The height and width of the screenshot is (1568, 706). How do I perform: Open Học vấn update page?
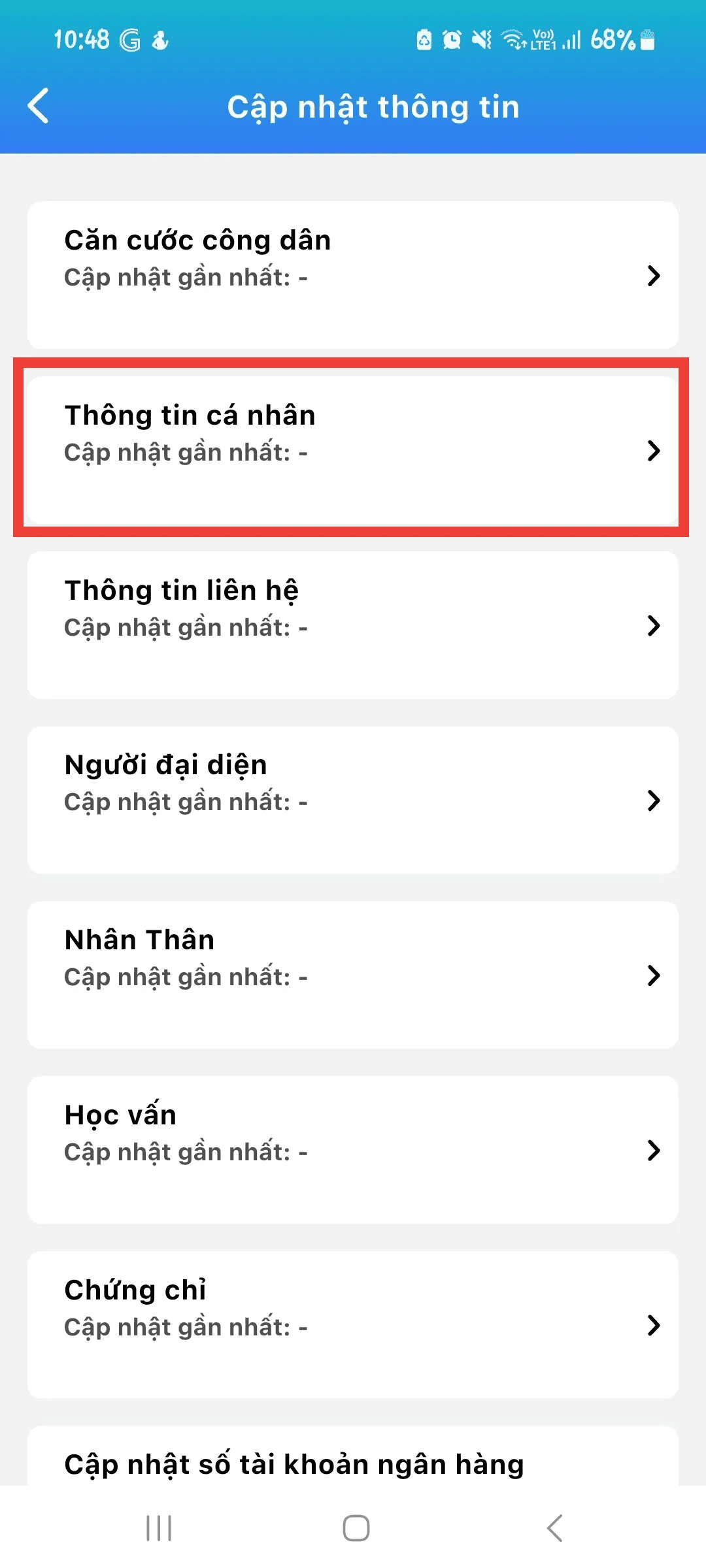pos(353,1150)
